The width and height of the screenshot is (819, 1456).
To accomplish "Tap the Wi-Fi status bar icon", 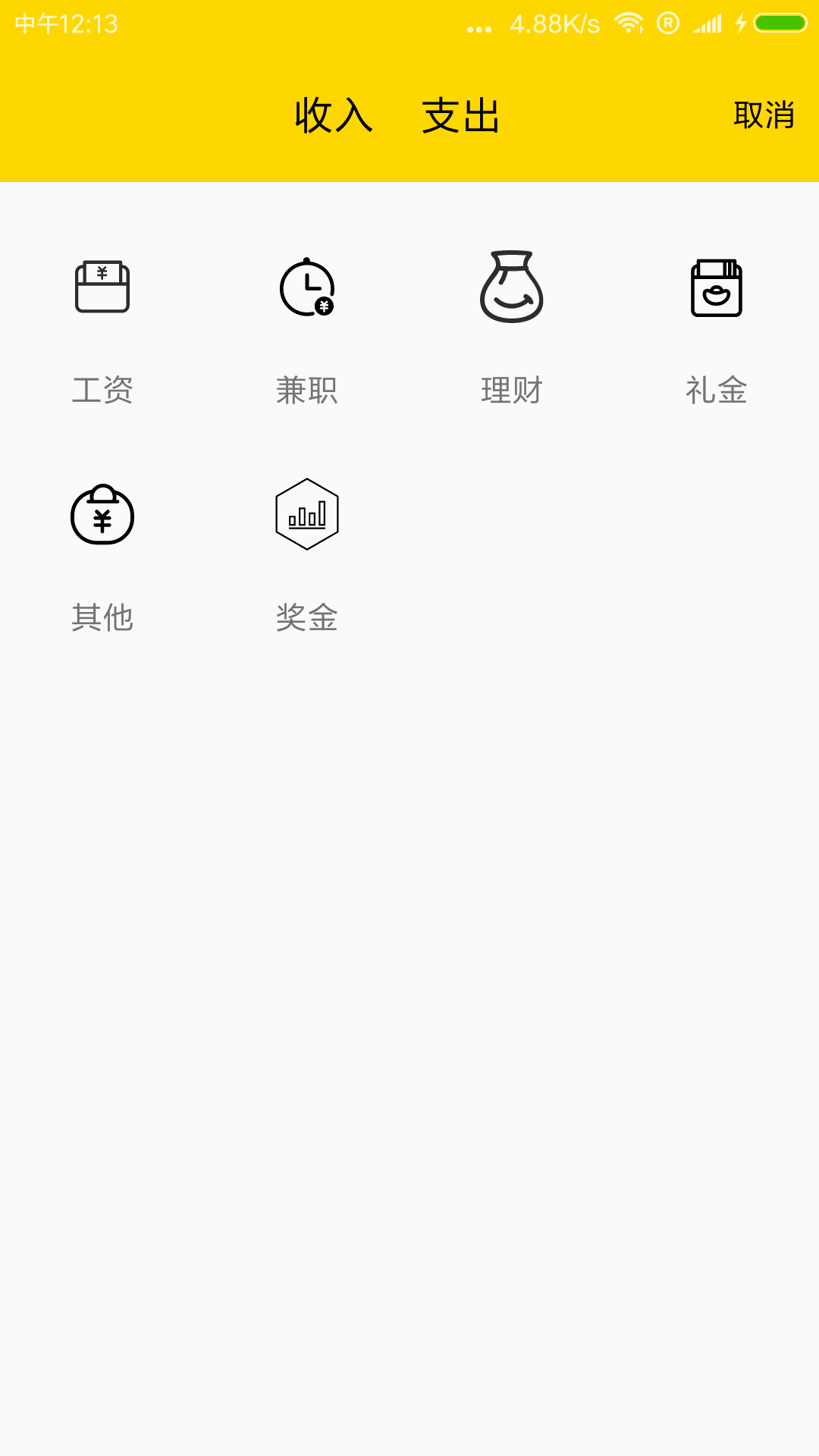I will pyautogui.click(x=629, y=23).
